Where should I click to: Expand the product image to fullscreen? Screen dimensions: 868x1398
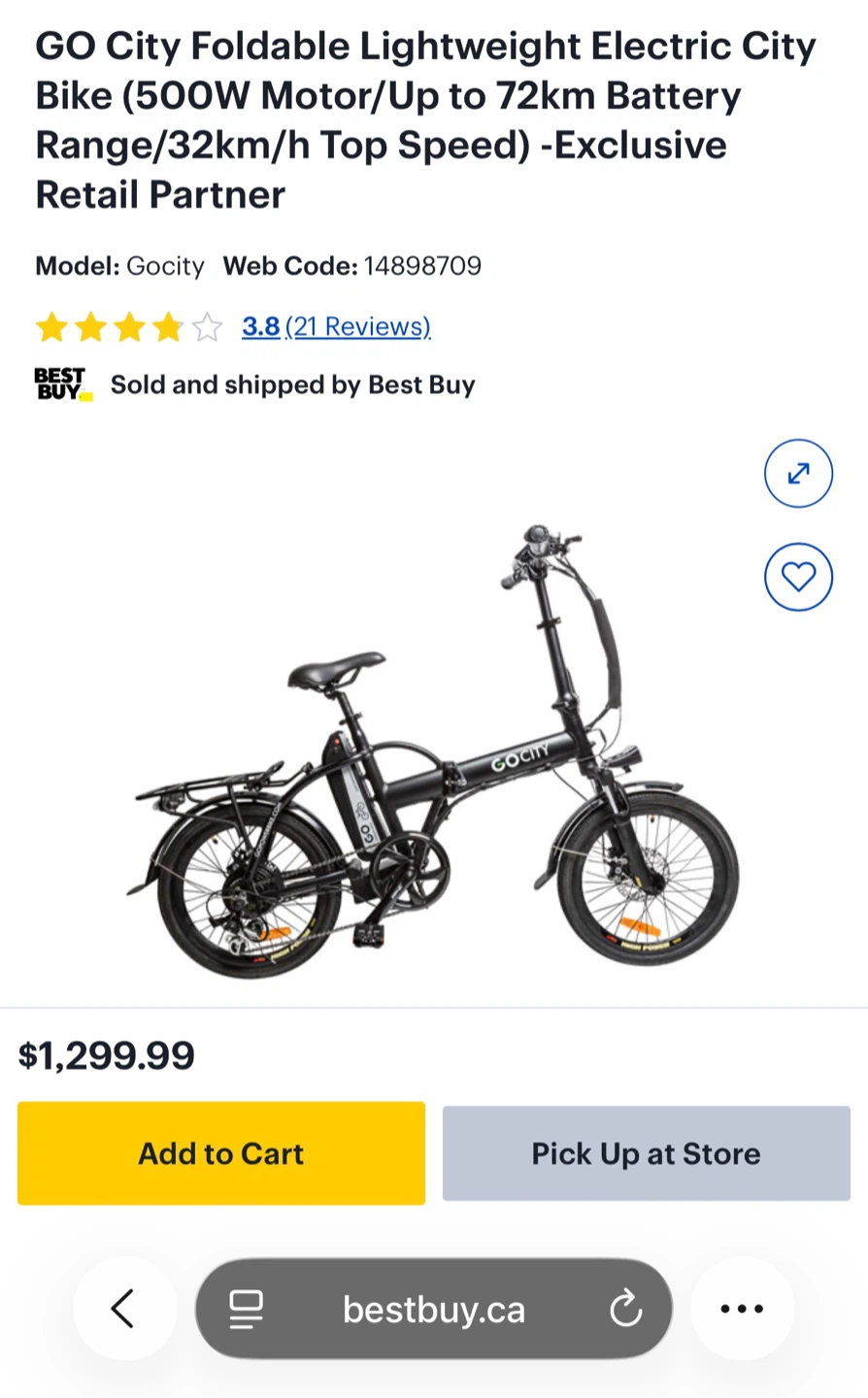[x=798, y=474]
